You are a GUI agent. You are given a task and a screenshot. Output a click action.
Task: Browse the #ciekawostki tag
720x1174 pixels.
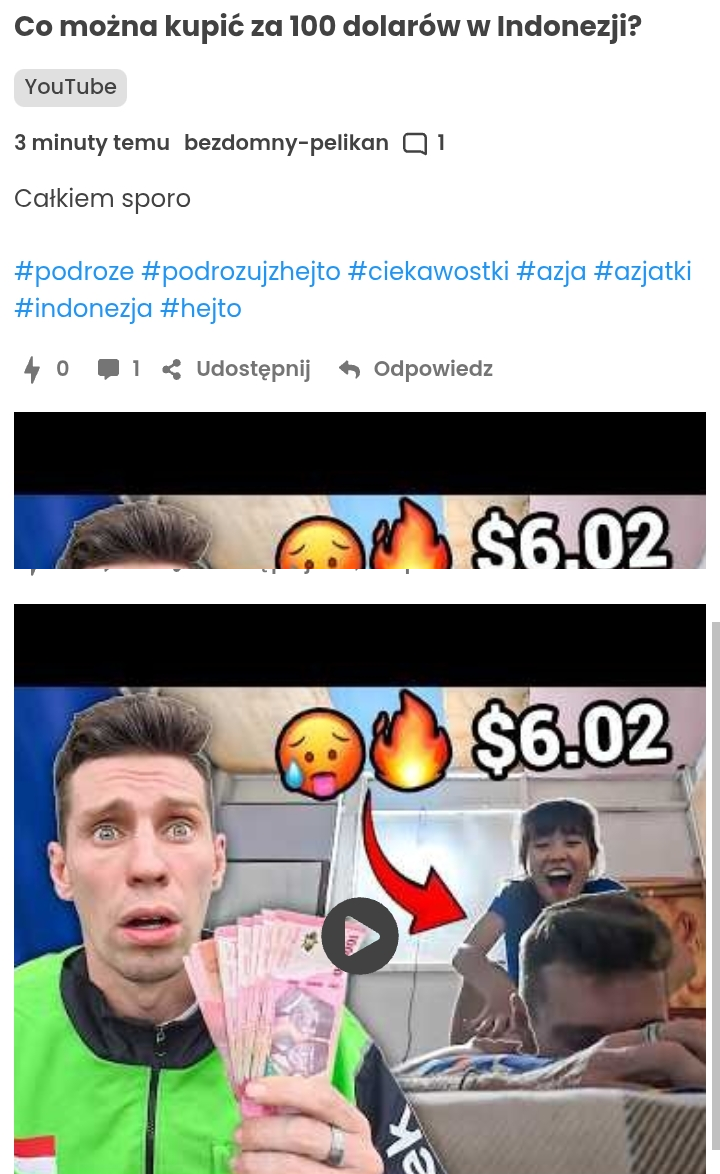pyautogui.click(x=428, y=272)
